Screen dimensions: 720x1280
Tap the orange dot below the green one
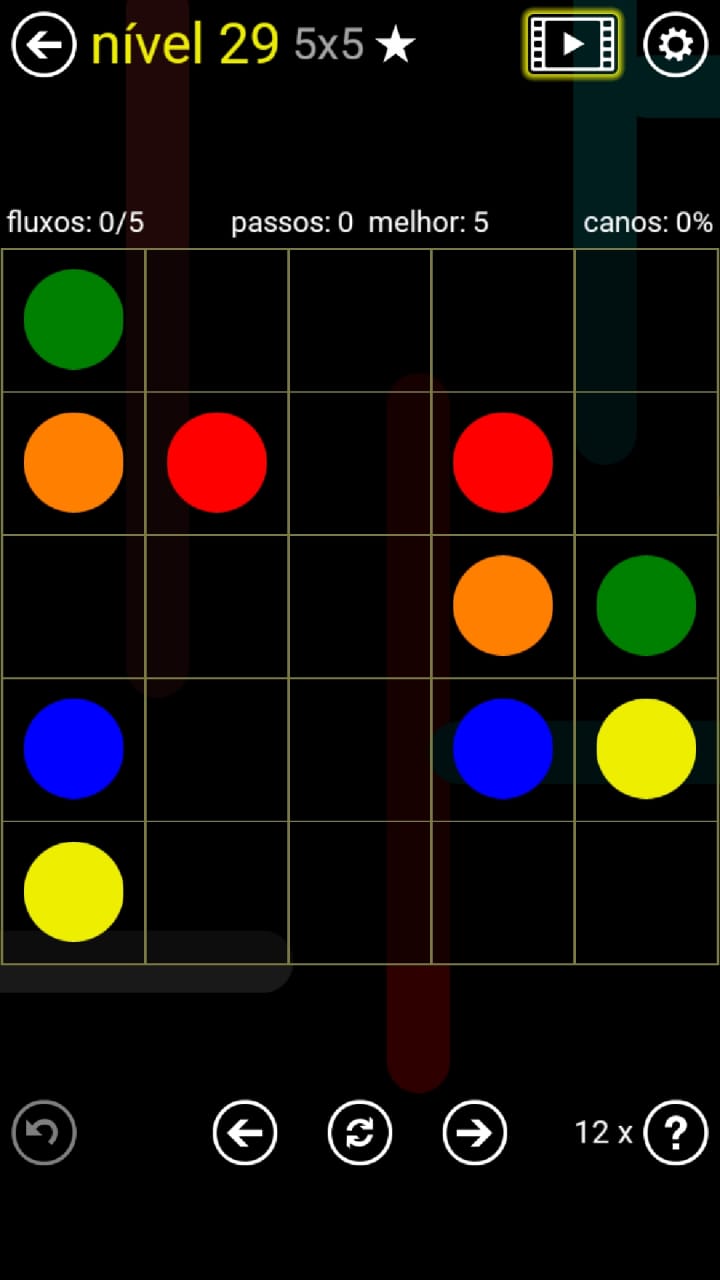coord(73,463)
